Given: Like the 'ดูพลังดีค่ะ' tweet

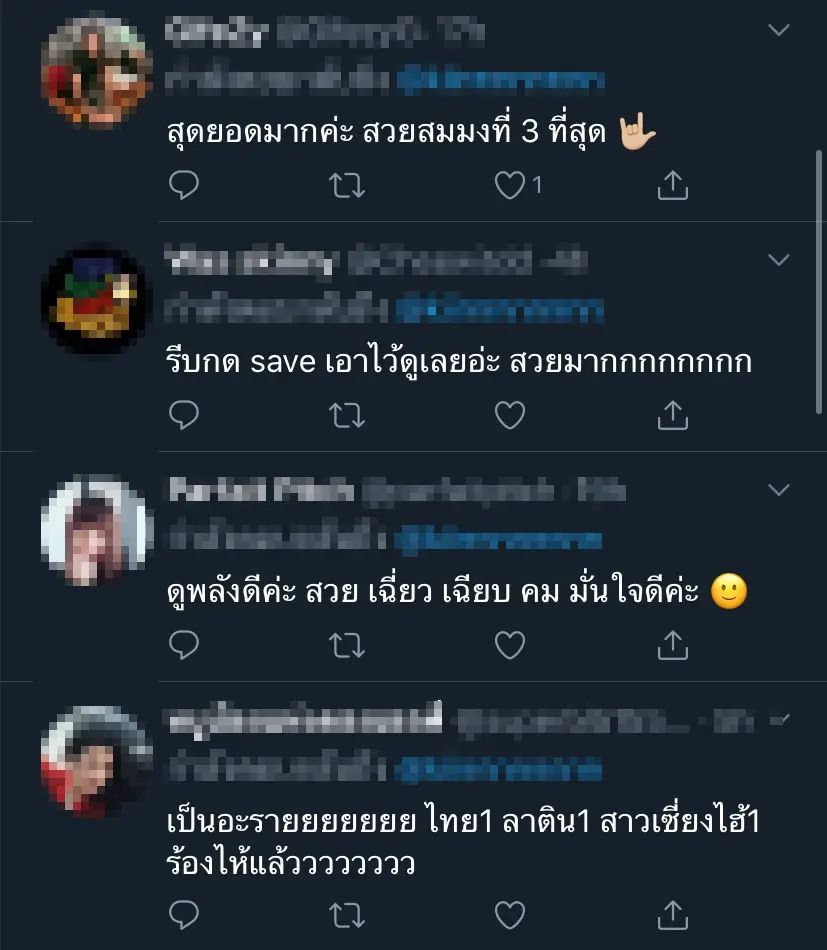Looking at the screenshot, I should (x=510, y=645).
